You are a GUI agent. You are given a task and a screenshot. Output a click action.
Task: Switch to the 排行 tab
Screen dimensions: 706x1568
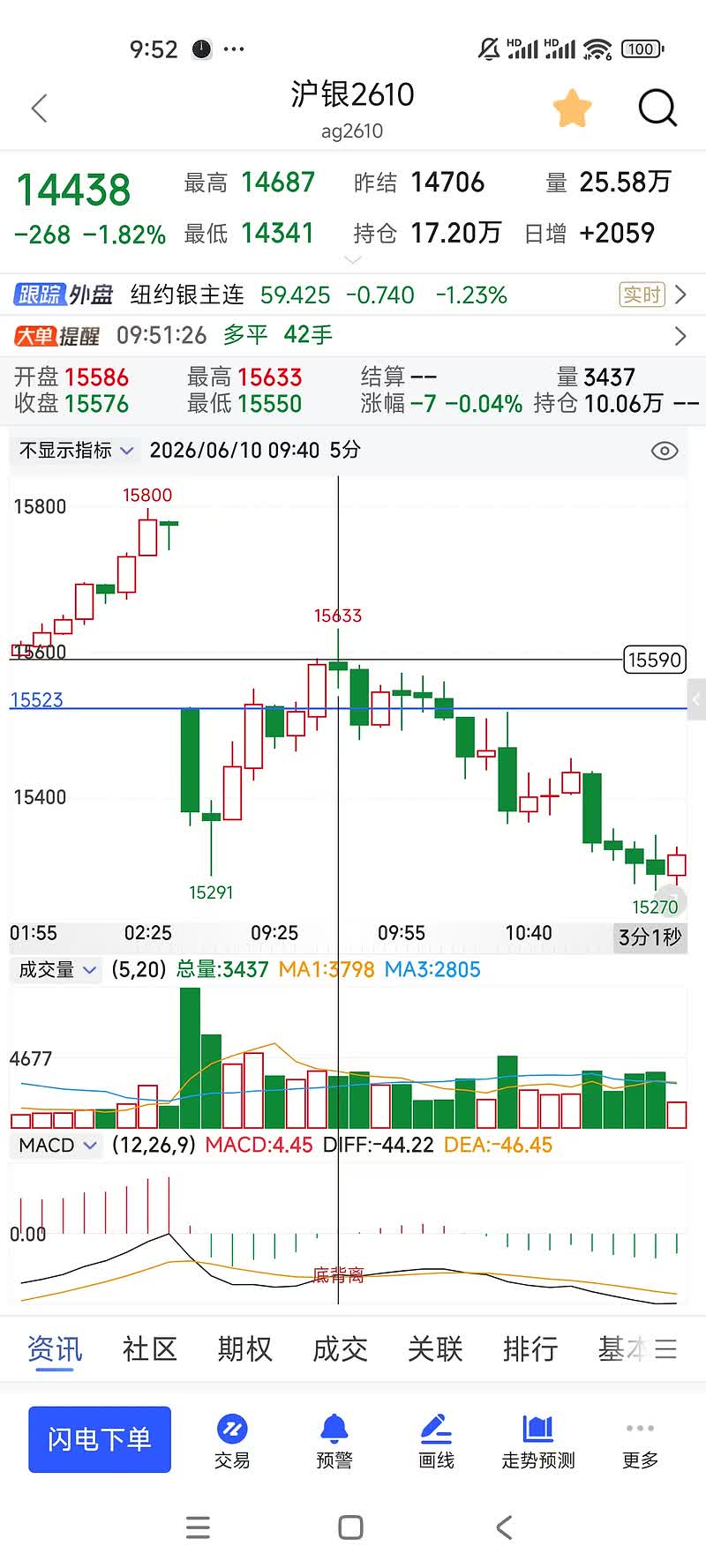point(531,1349)
